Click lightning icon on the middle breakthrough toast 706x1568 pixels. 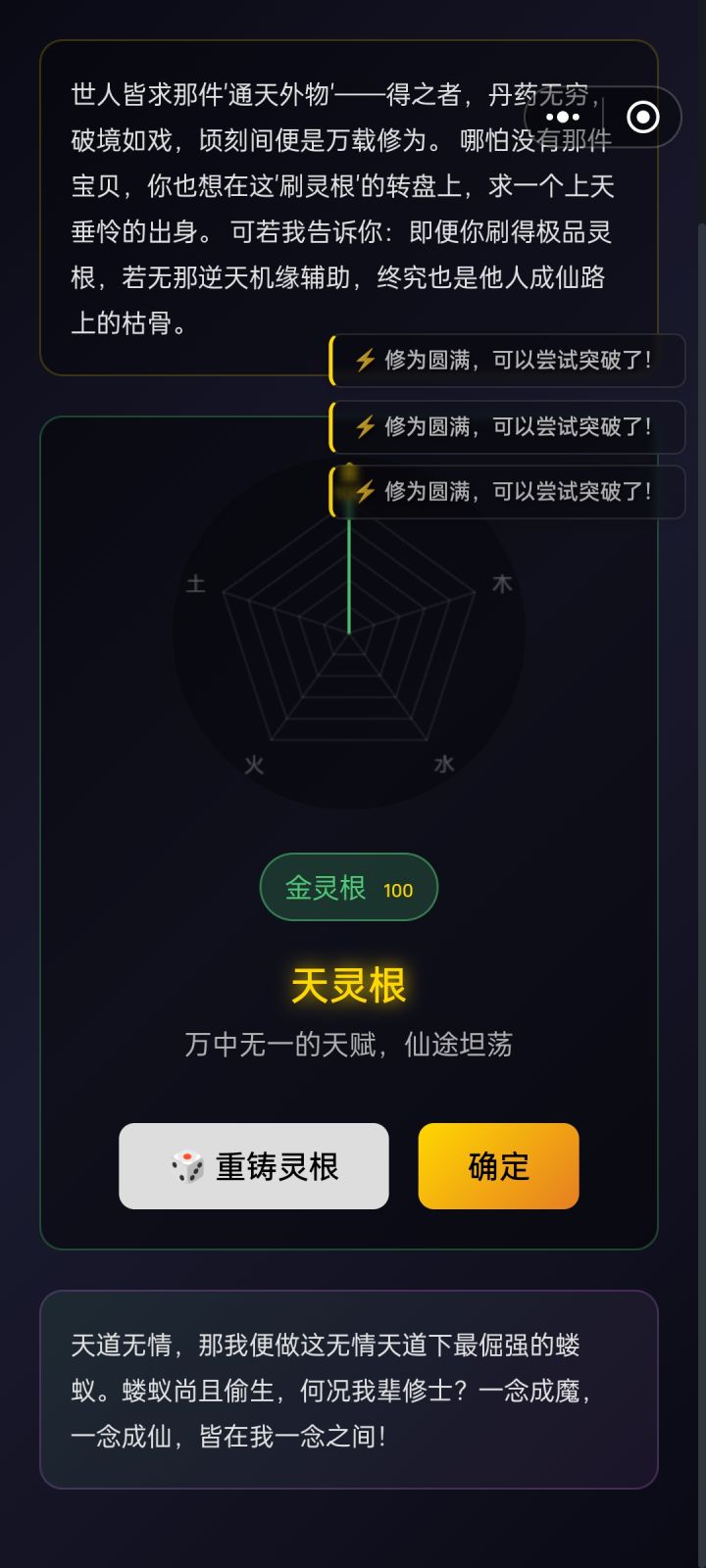(x=364, y=426)
